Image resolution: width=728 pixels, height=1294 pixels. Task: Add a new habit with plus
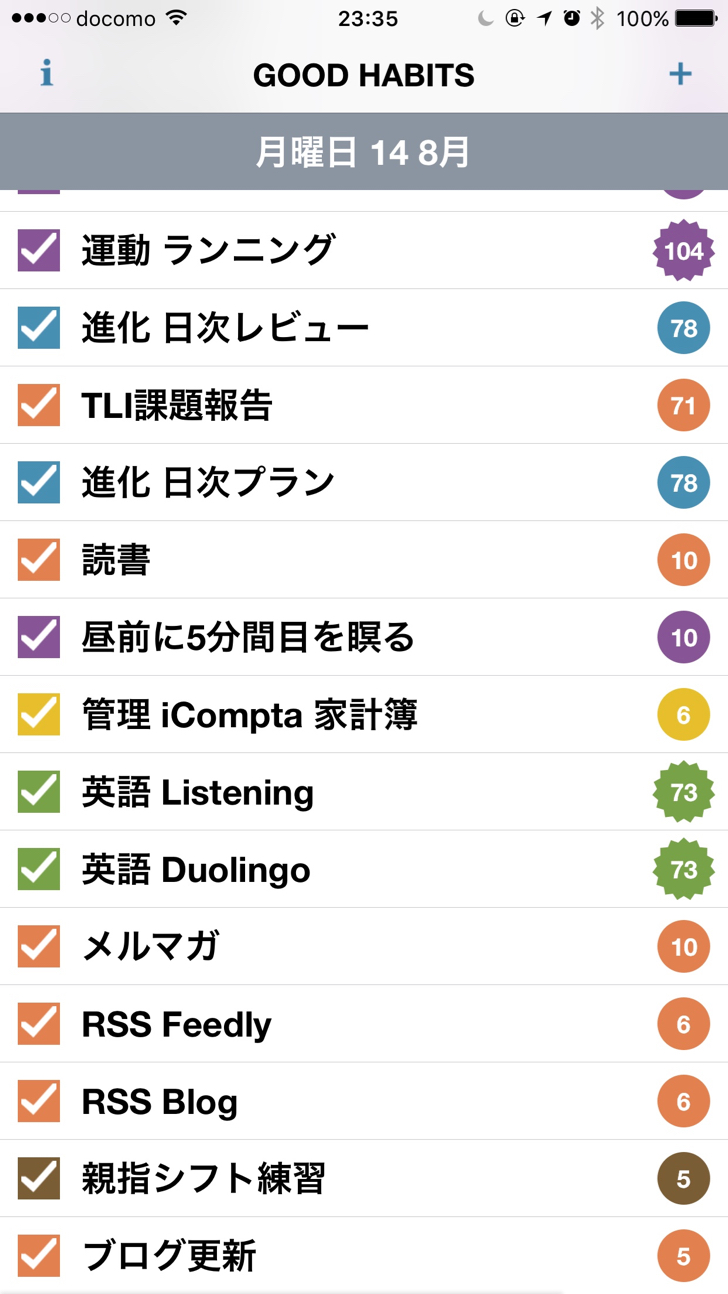coord(680,74)
